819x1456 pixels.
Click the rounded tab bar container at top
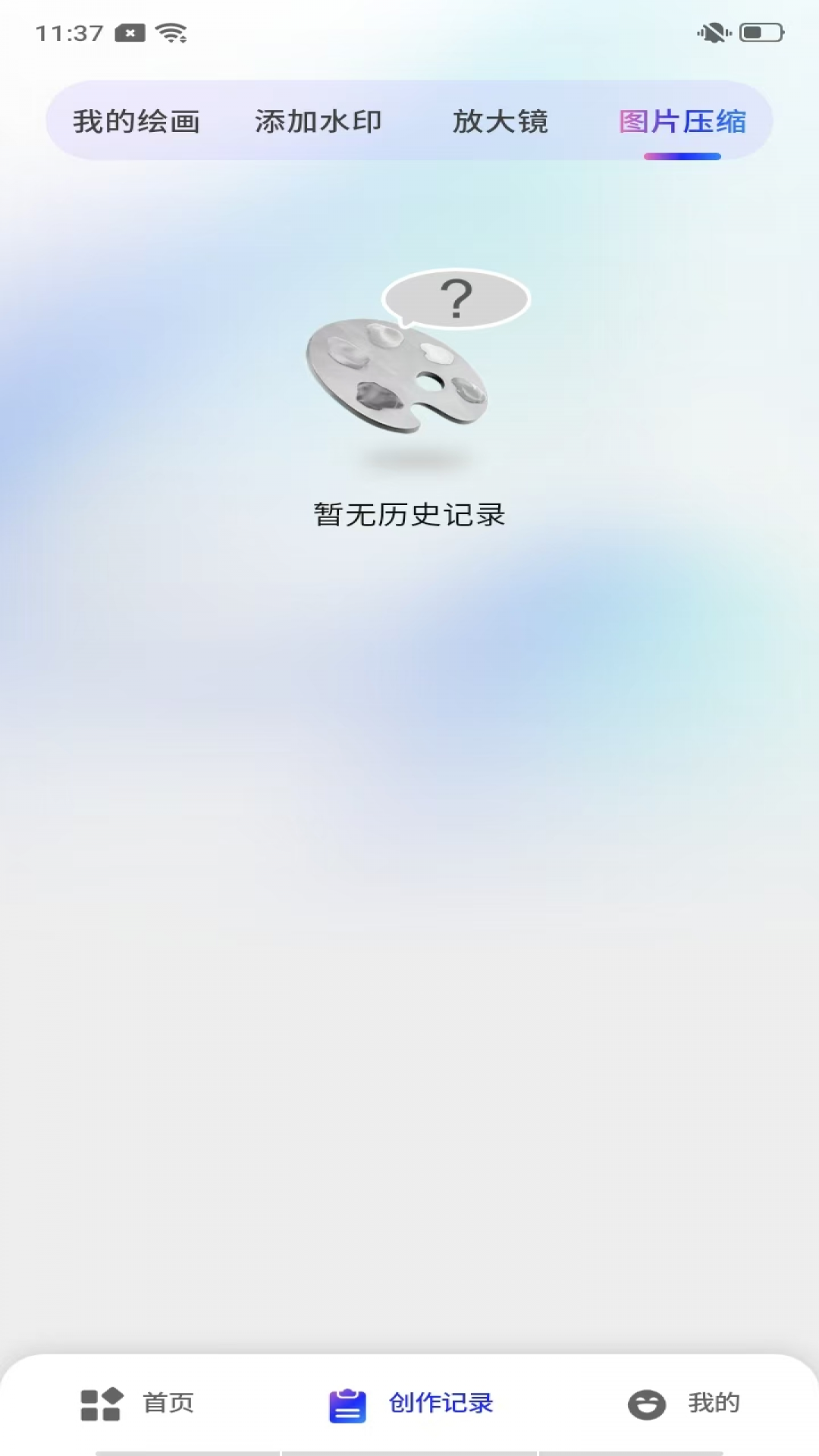click(x=409, y=121)
